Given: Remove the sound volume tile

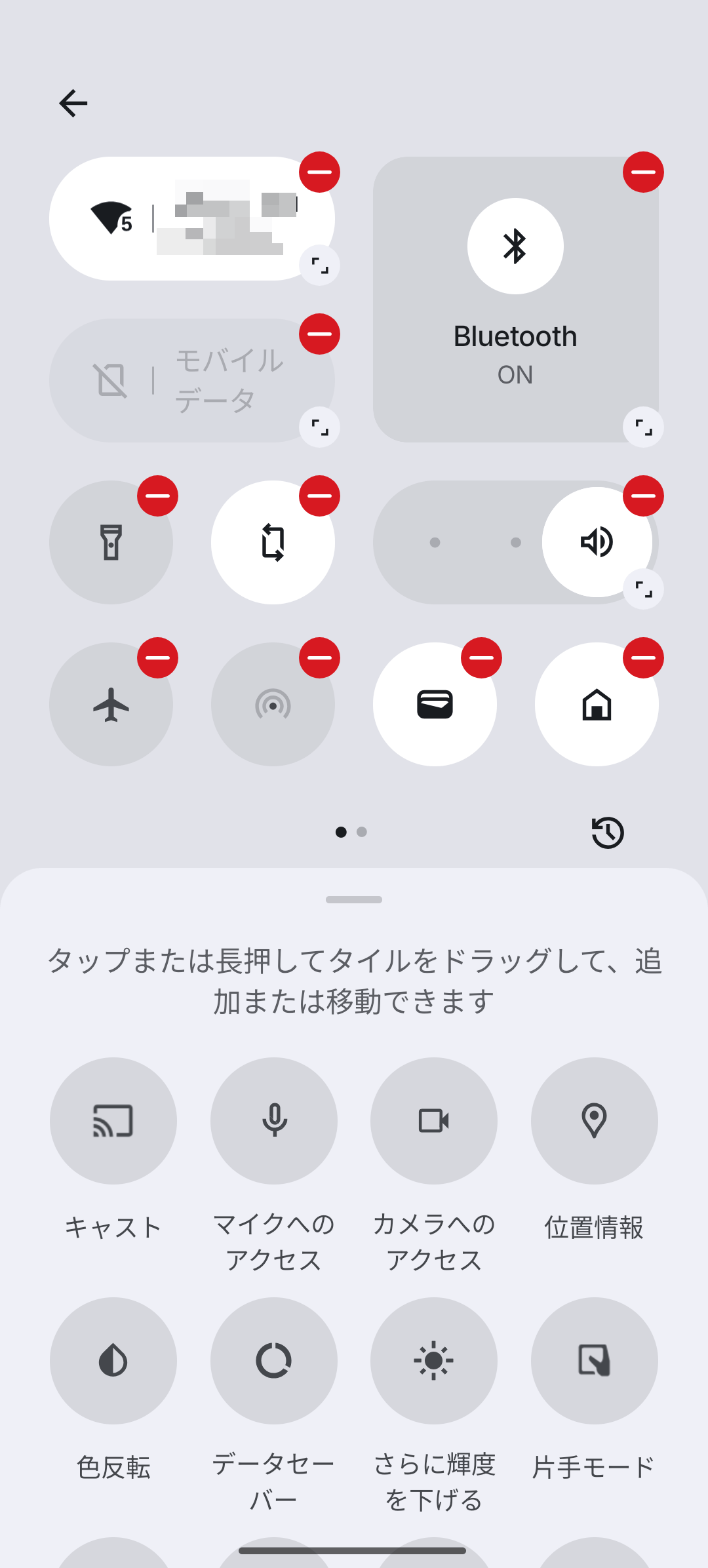Looking at the screenshot, I should point(643,496).
